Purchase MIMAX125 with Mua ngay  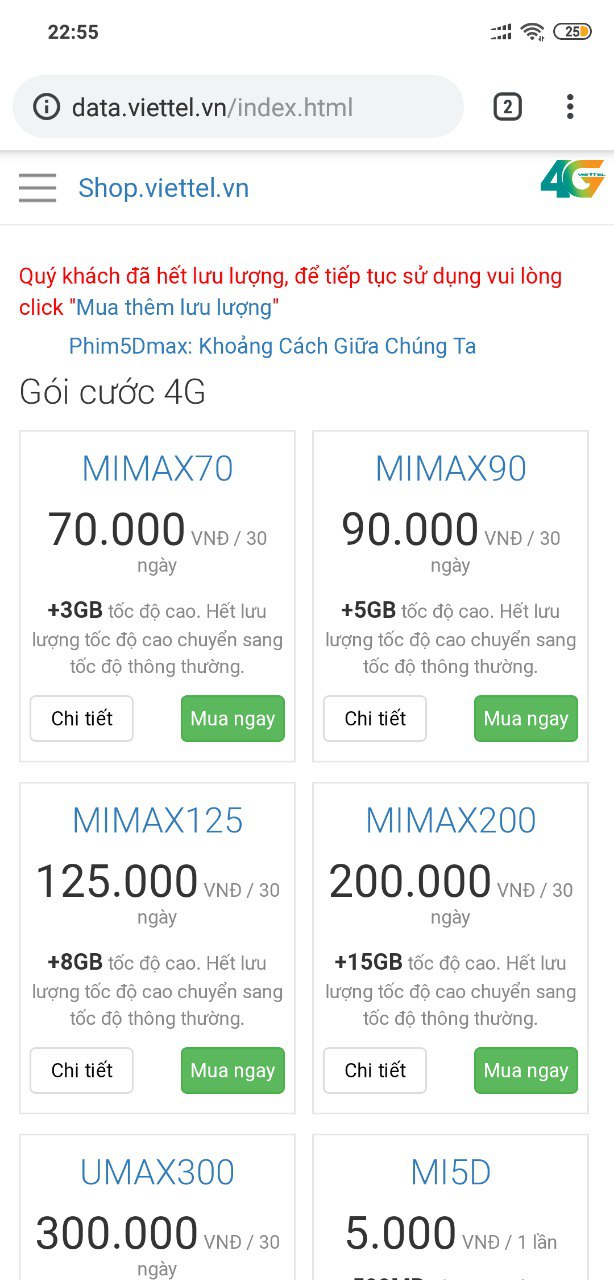[x=232, y=1070]
